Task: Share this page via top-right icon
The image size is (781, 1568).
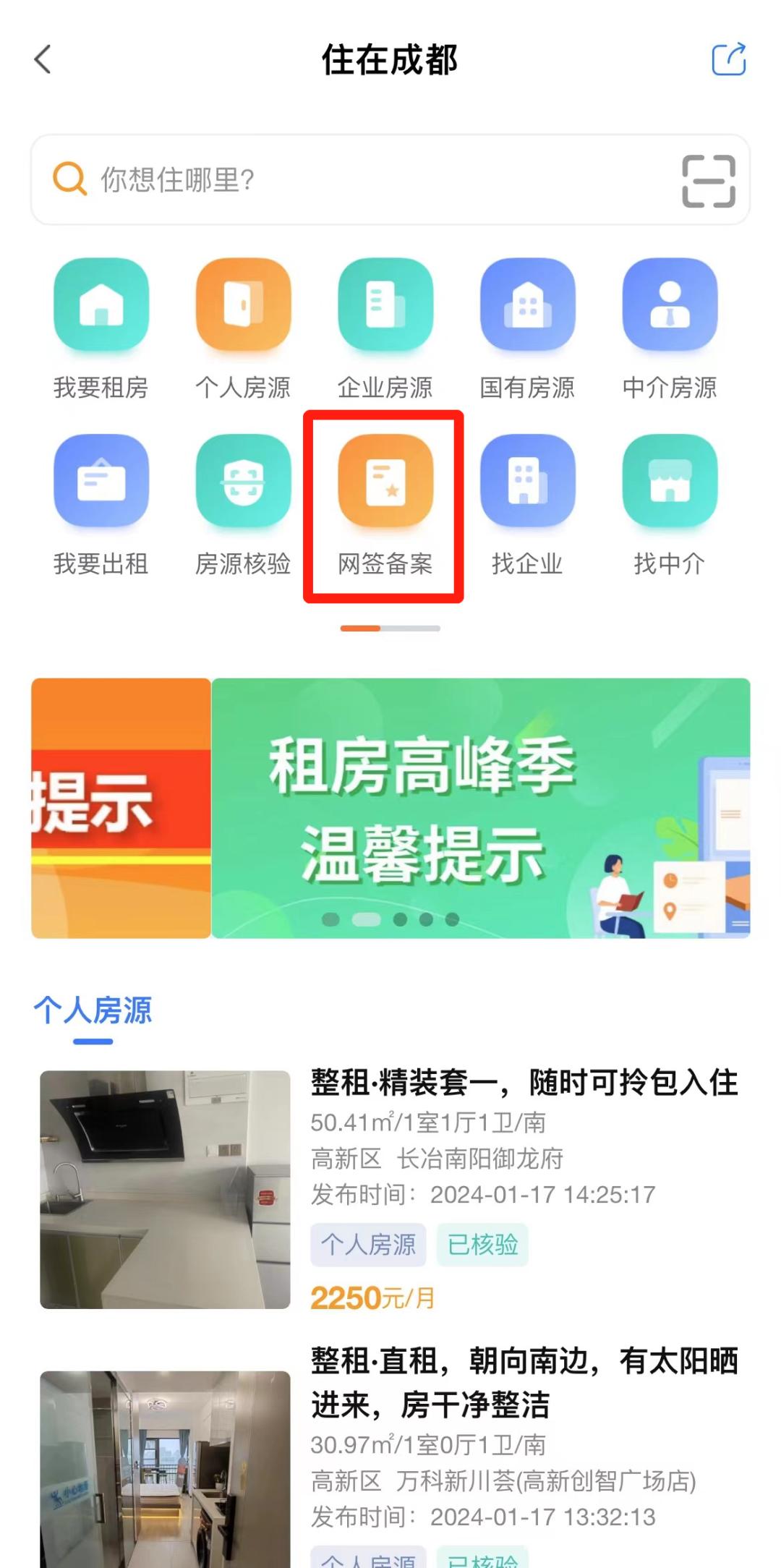Action: click(728, 59)
